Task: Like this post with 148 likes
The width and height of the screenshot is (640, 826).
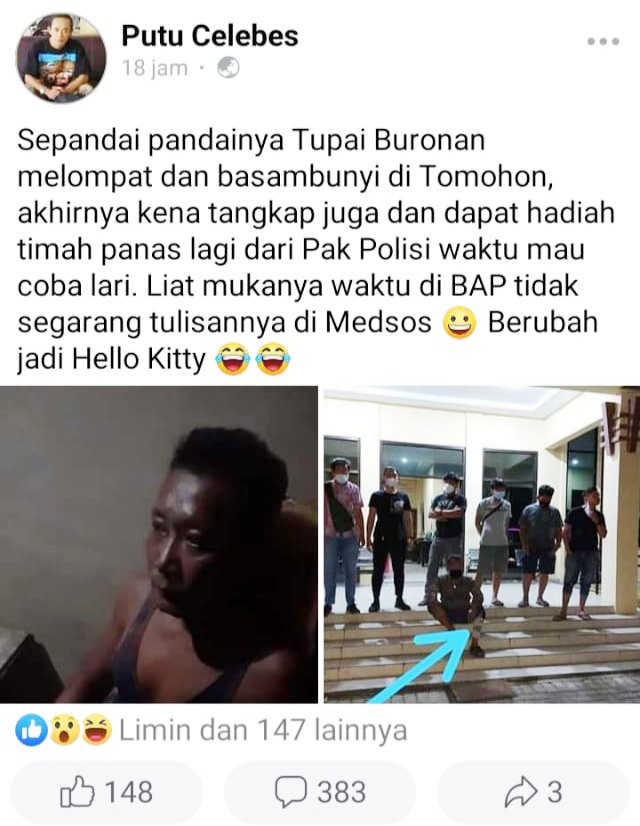Action: tap(107, 793)
